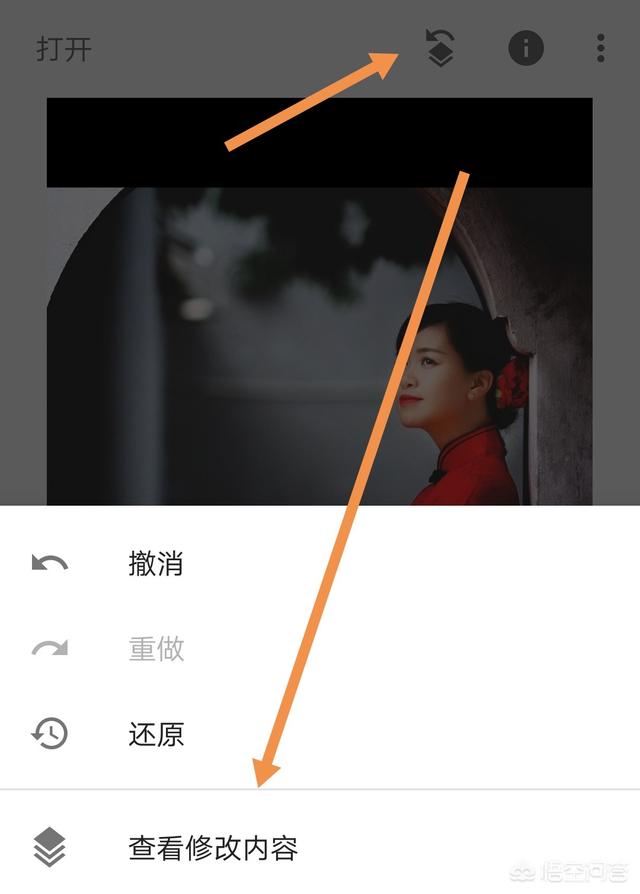
Task: Open 查看修改内容 to view edits
Action: coord(213,848)
